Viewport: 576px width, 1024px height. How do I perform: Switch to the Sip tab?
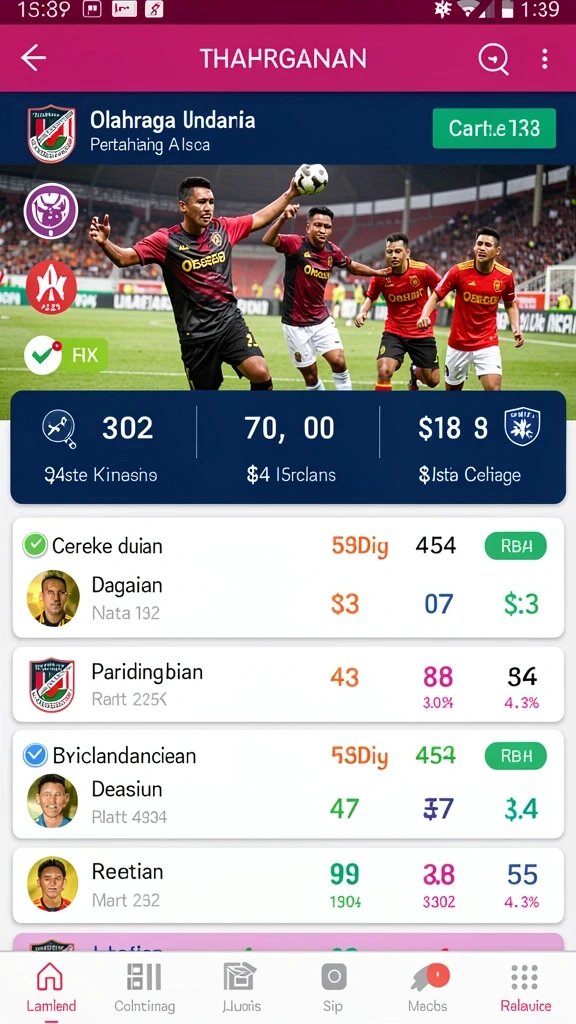click(x=333, y=987)
